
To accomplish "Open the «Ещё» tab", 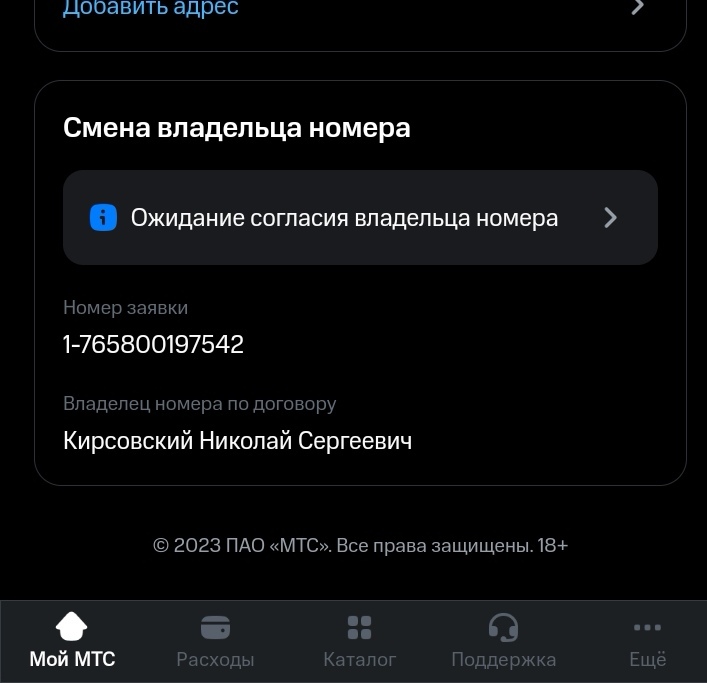I will pyautogui.click(x=647, y=641).
